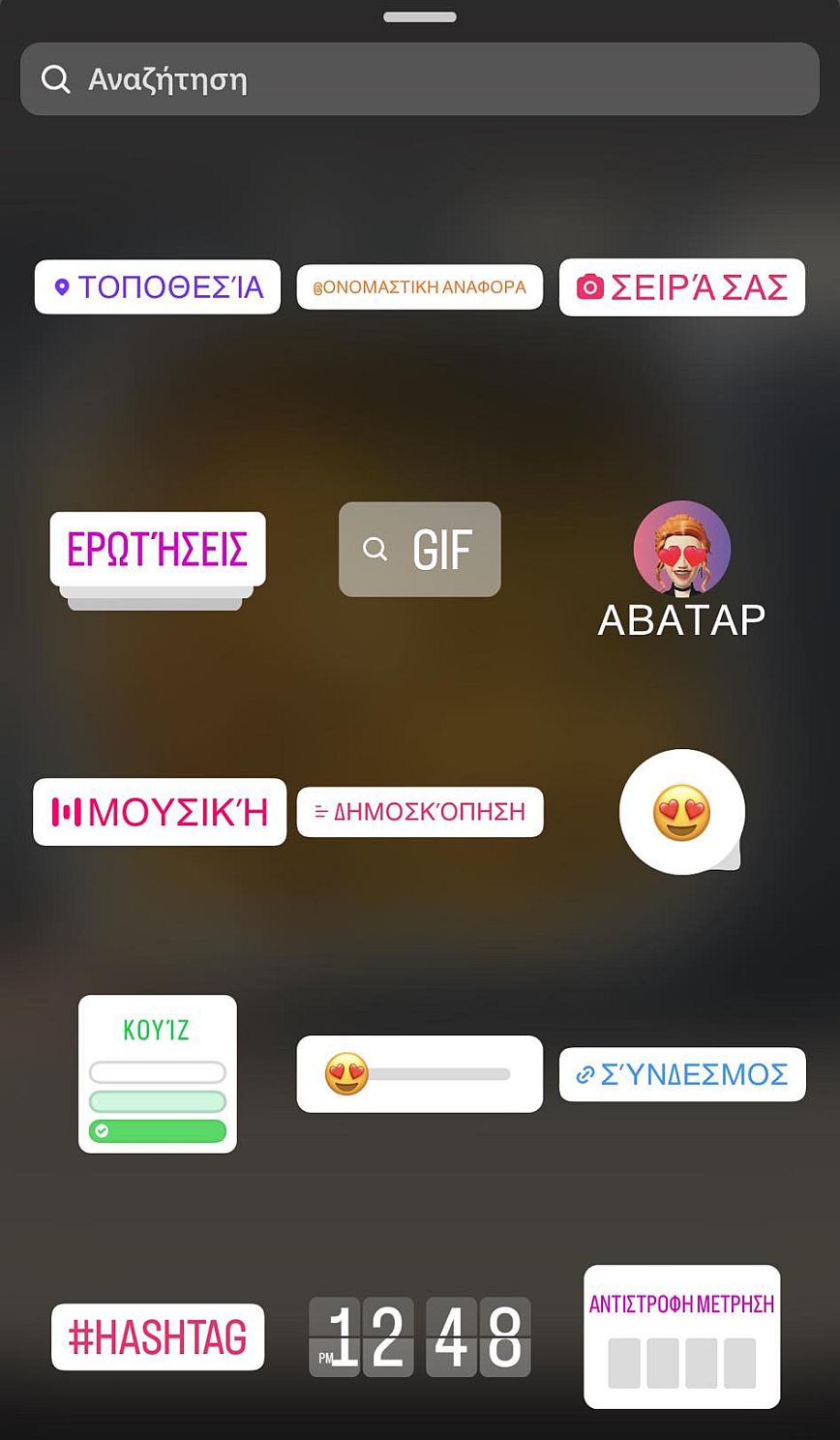This screenshot has width=840, height=1440.
Task: Insert the #HASHTAG sticker
Action: click(158, 1336)
